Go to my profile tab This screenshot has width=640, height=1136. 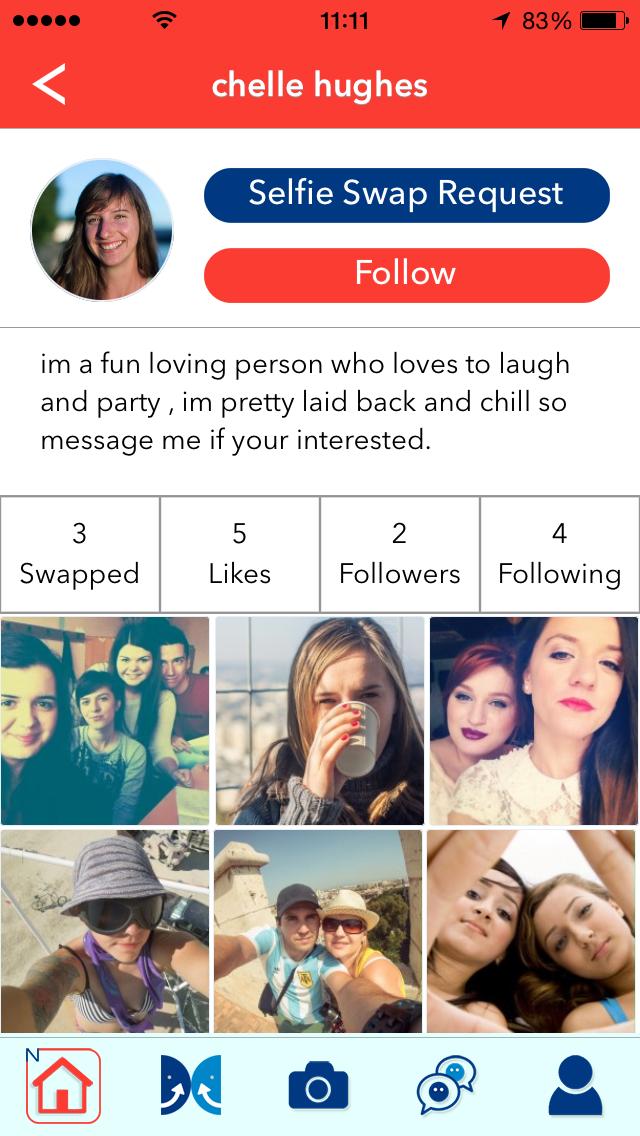click(576, 1086)
